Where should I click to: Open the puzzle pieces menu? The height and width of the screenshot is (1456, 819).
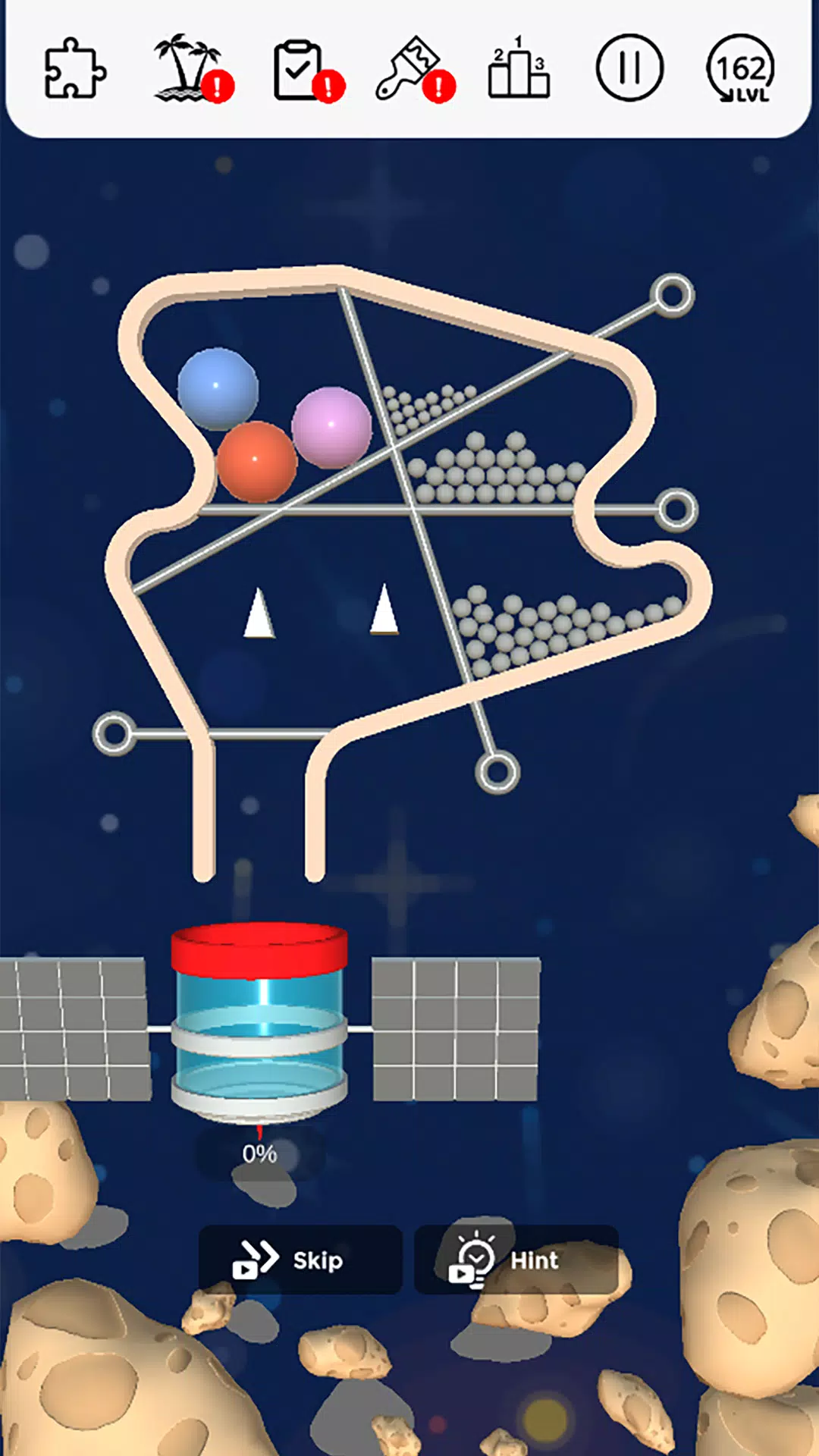pyautogui.click(x=74, y=69)
